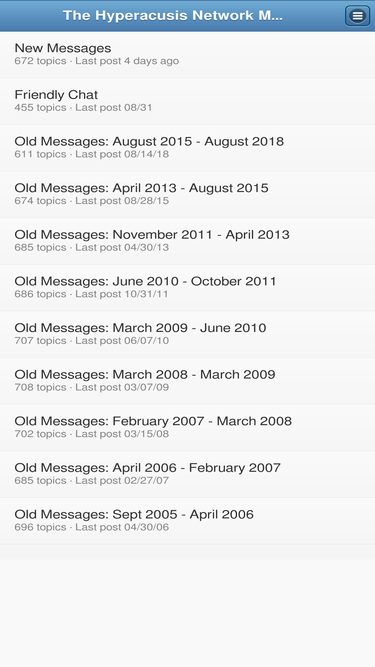Open Old Messages: April 2013 - August 2015
375x667 pixels.
click(x=188, y=195)
